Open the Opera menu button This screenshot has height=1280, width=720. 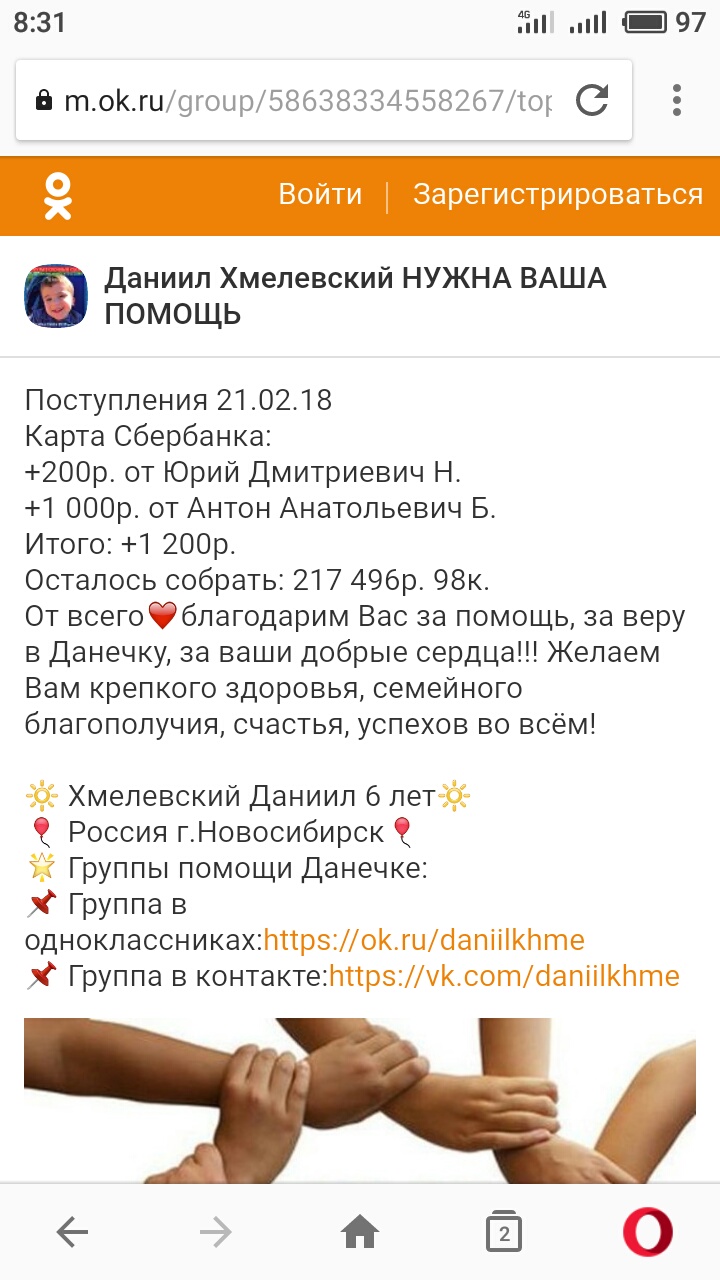click(x=647, y=1232)
